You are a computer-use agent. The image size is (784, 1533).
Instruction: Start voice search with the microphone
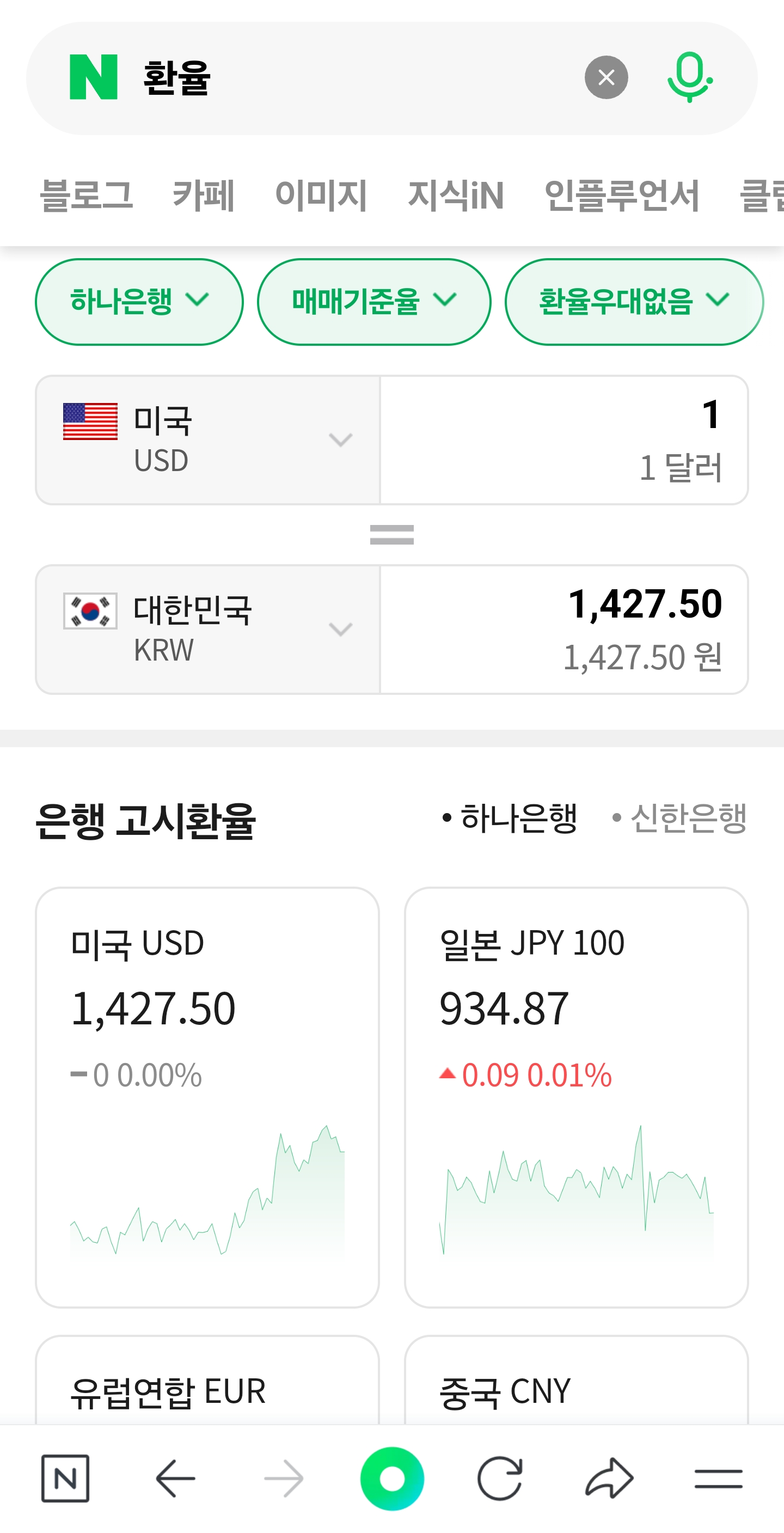pyautogui.click(x=689, y=77)
